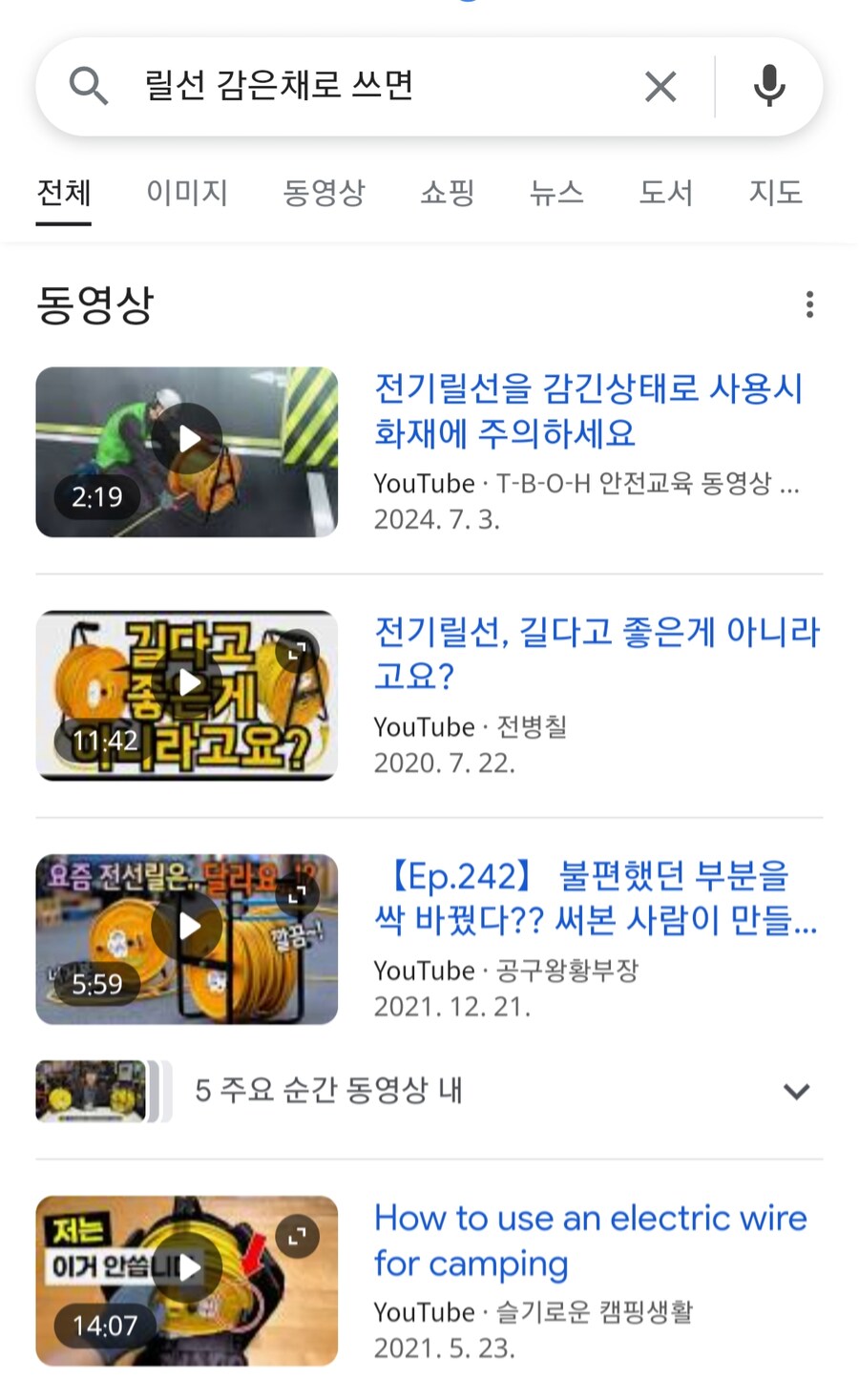The width and height of the screenshot is (859, 1400).
Task: Open link 전기릴선, 길다고 좋은게 아니라고요?
Action: pyautogui.click(x=596, y=653)
